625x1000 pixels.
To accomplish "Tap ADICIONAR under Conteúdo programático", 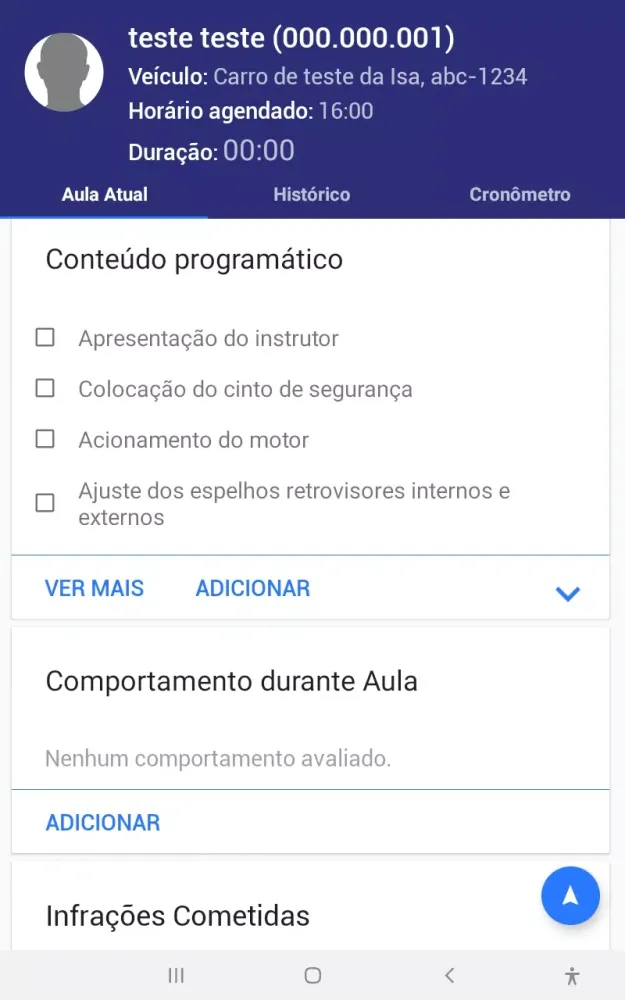I will point(252,588).
